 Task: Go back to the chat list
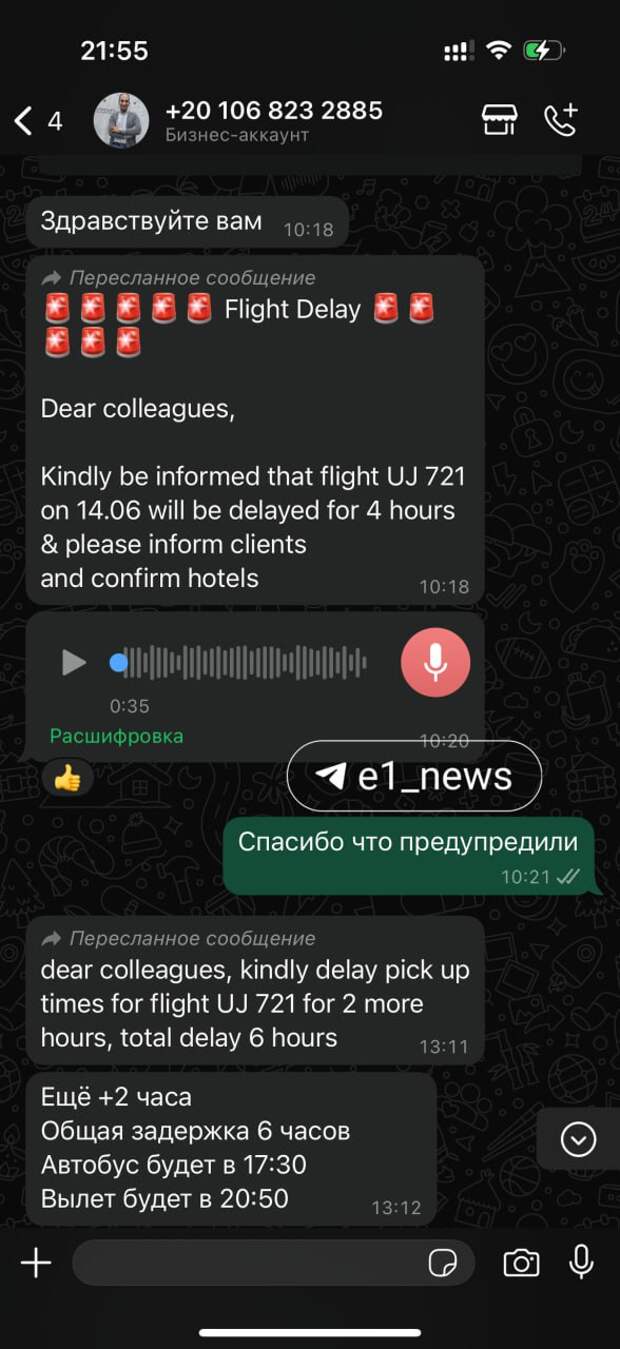coord(37,122)
